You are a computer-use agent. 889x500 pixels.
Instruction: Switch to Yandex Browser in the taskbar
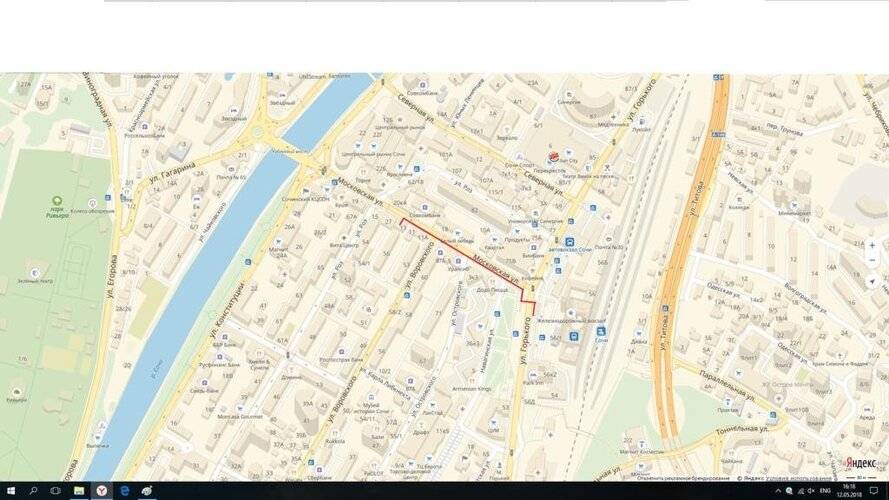coord(102,491)
